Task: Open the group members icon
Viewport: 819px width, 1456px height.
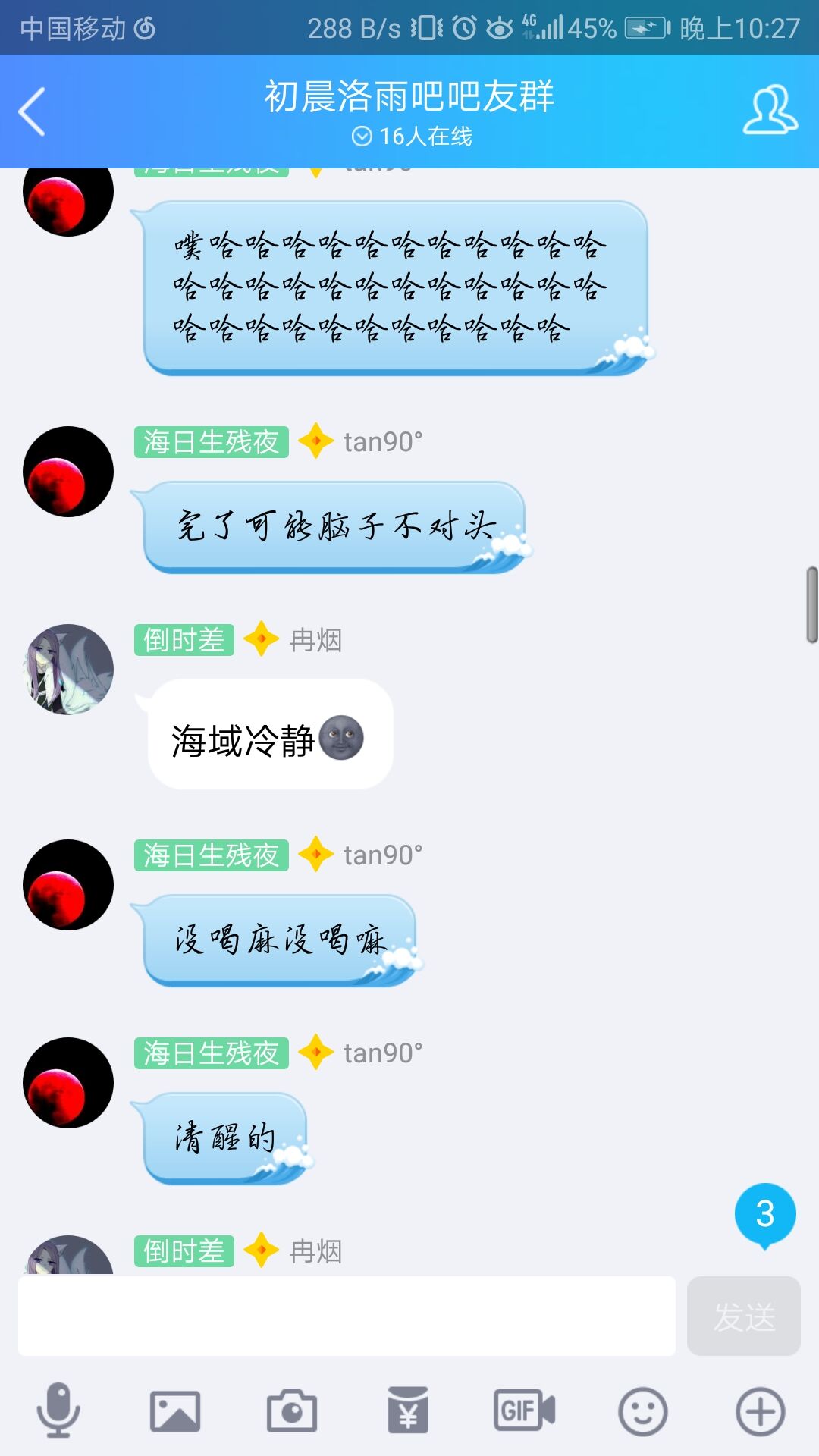Action: pos(770,111)
